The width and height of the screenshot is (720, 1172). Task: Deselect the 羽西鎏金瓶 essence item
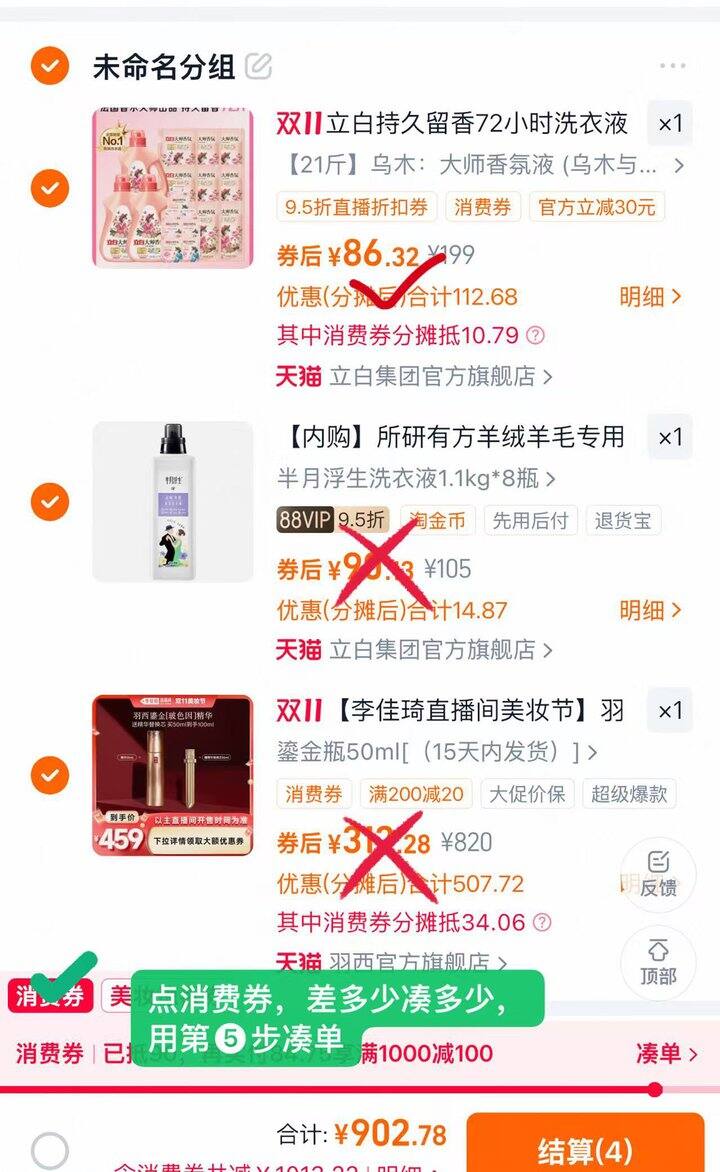[x=49, y=774]
